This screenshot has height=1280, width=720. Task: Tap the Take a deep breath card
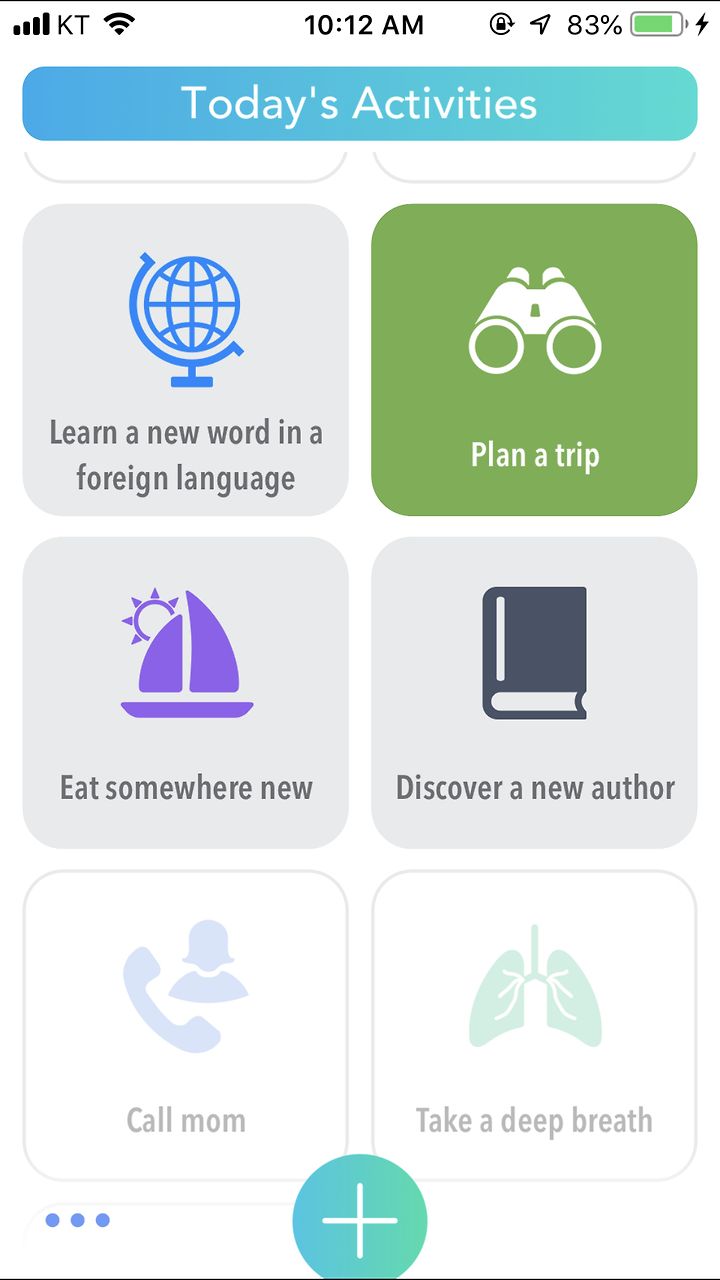[534, 1026]
